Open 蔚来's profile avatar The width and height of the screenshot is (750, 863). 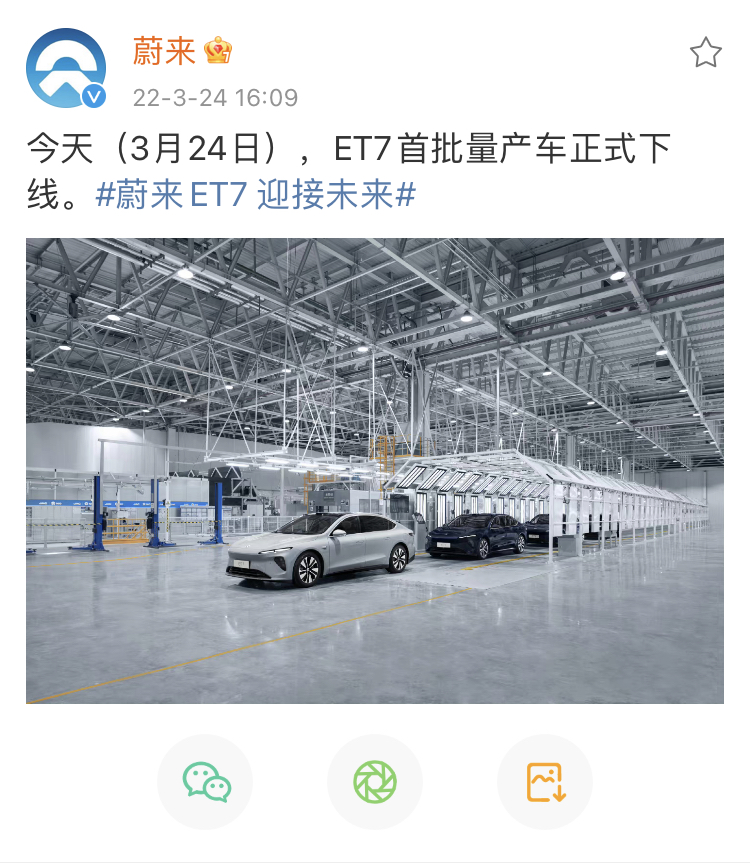(x=65, y=68)
